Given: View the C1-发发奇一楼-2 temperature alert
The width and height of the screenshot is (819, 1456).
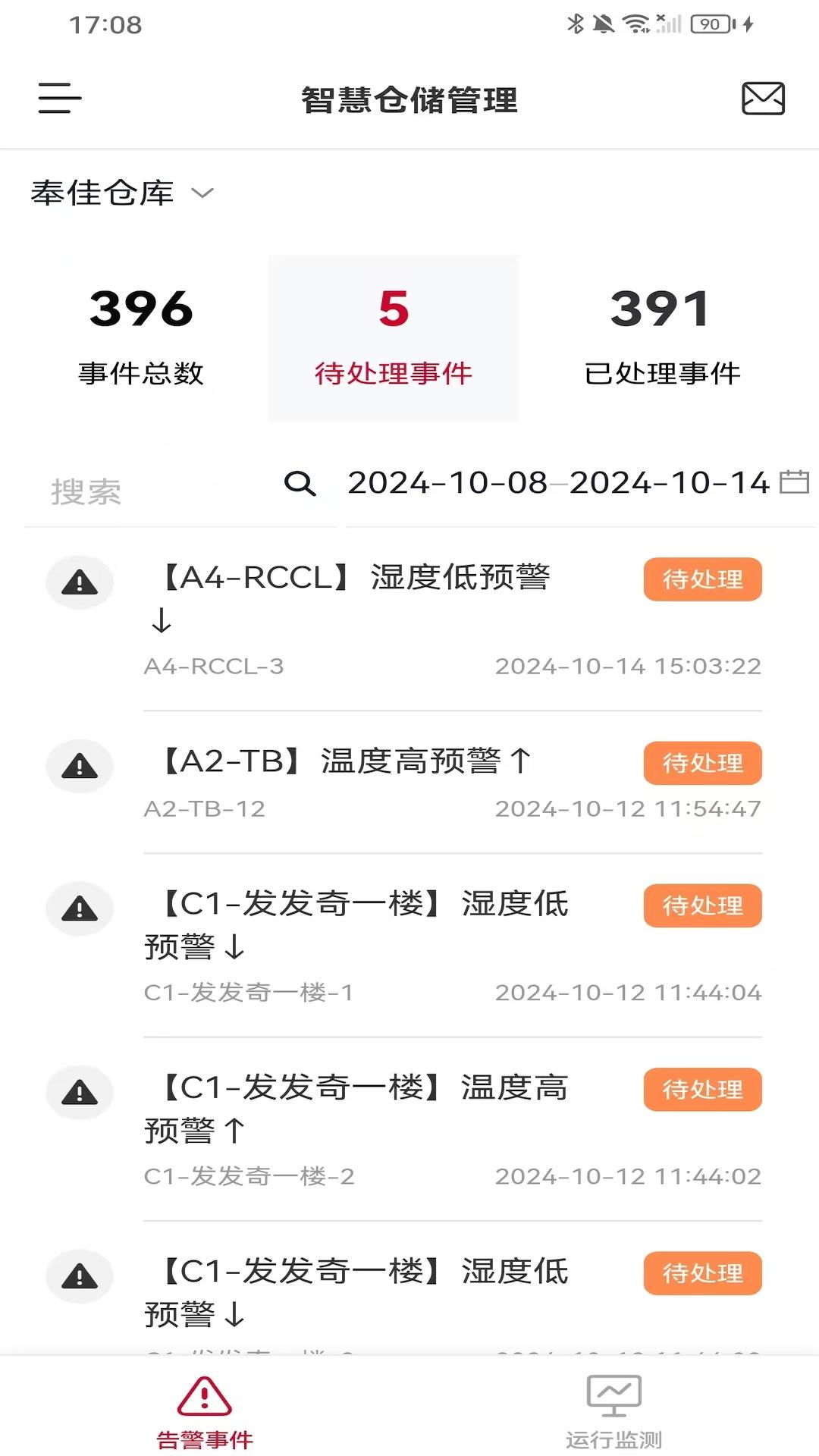Looking at the screenshot, I should [x=379, y=1128].
